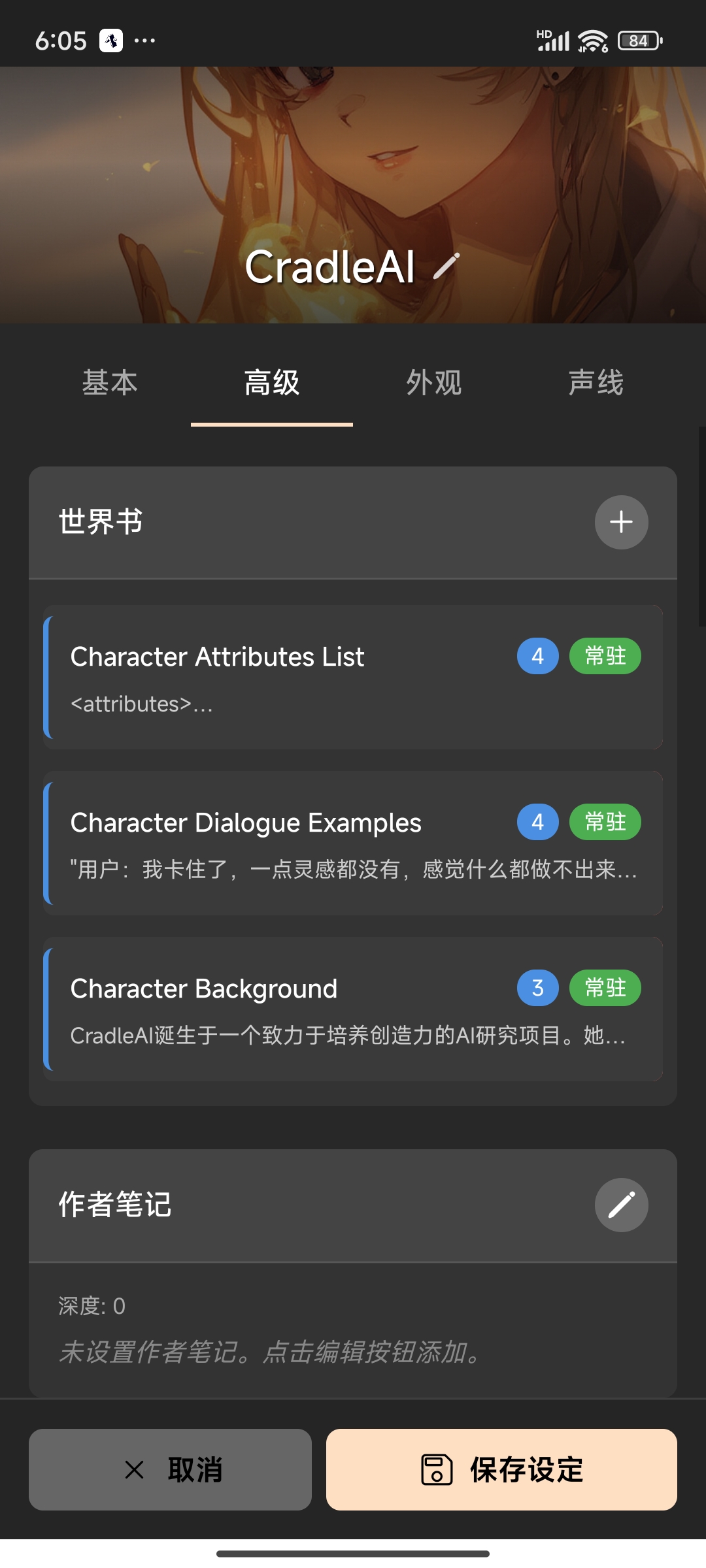
Task: Open the 声线 tab
Action: click(x=596, y=383)
